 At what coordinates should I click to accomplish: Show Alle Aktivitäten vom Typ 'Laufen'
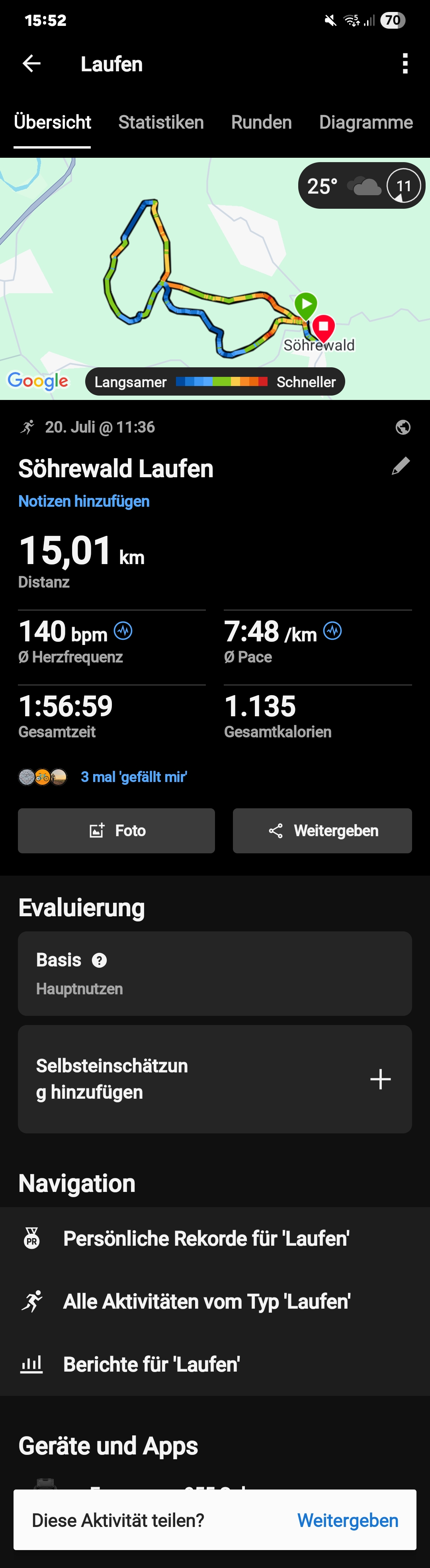click(x=207, y=1301)
